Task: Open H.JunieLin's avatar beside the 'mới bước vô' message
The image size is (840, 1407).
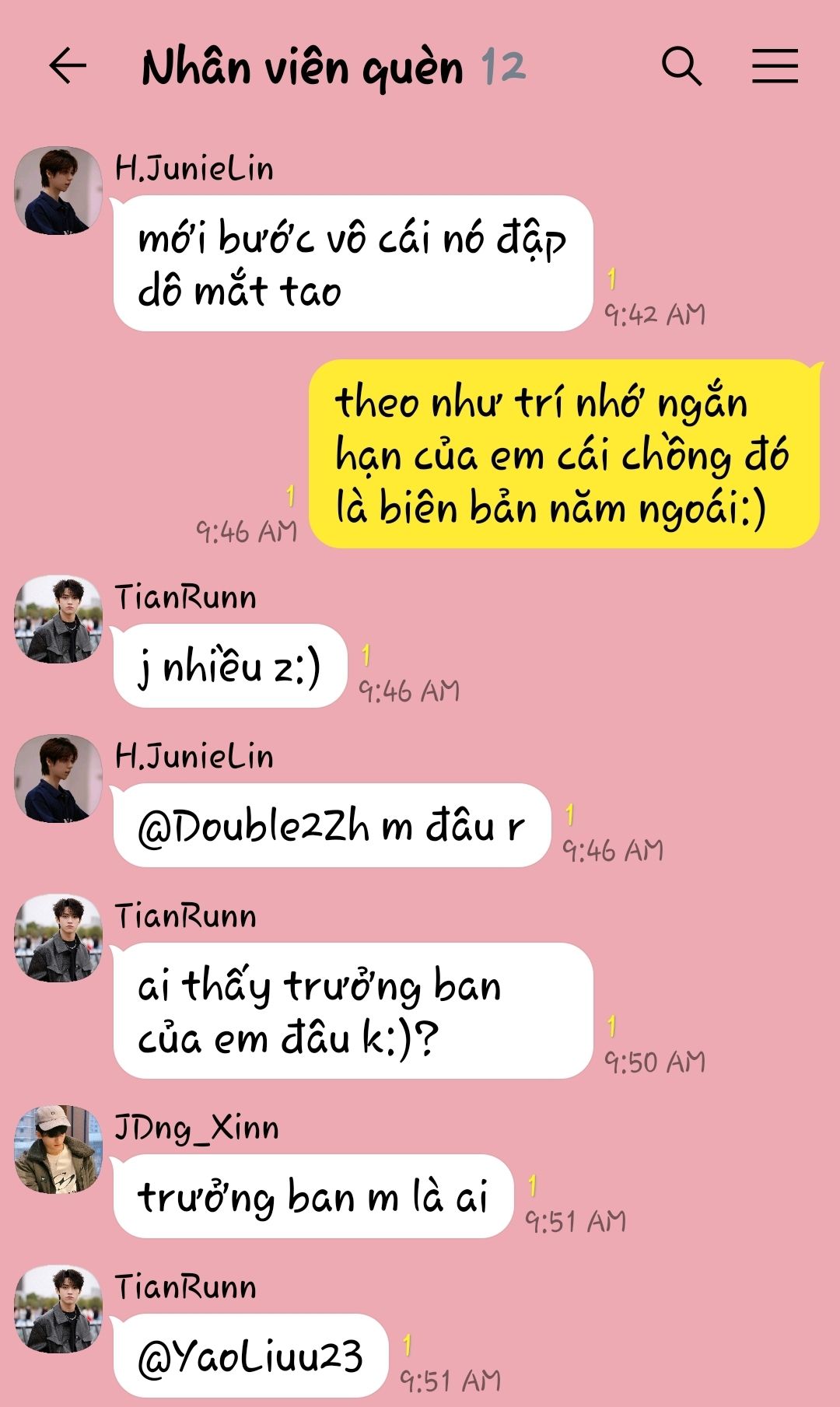Action: pos(58,191)
